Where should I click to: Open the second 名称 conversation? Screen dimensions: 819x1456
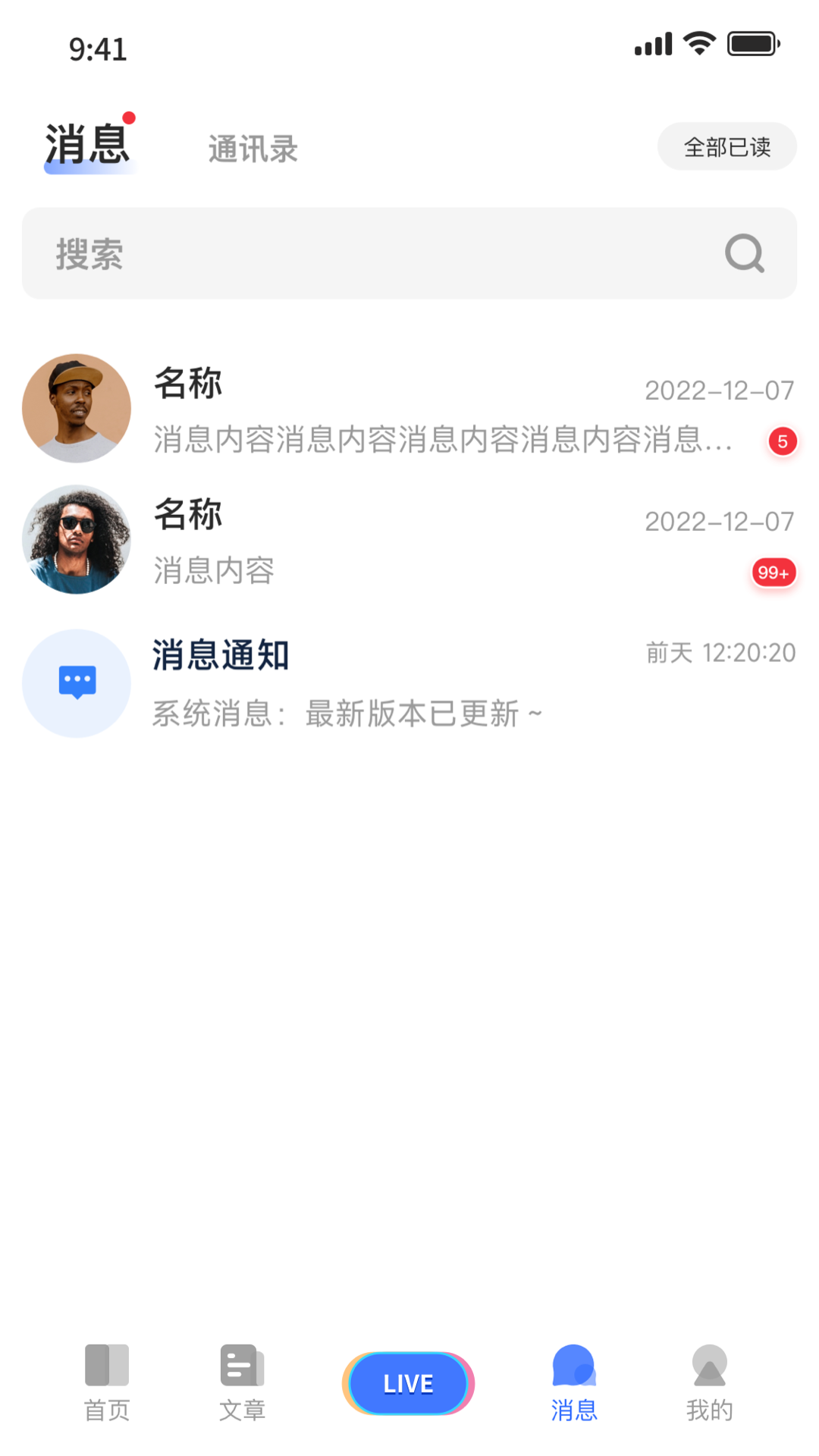409,539
